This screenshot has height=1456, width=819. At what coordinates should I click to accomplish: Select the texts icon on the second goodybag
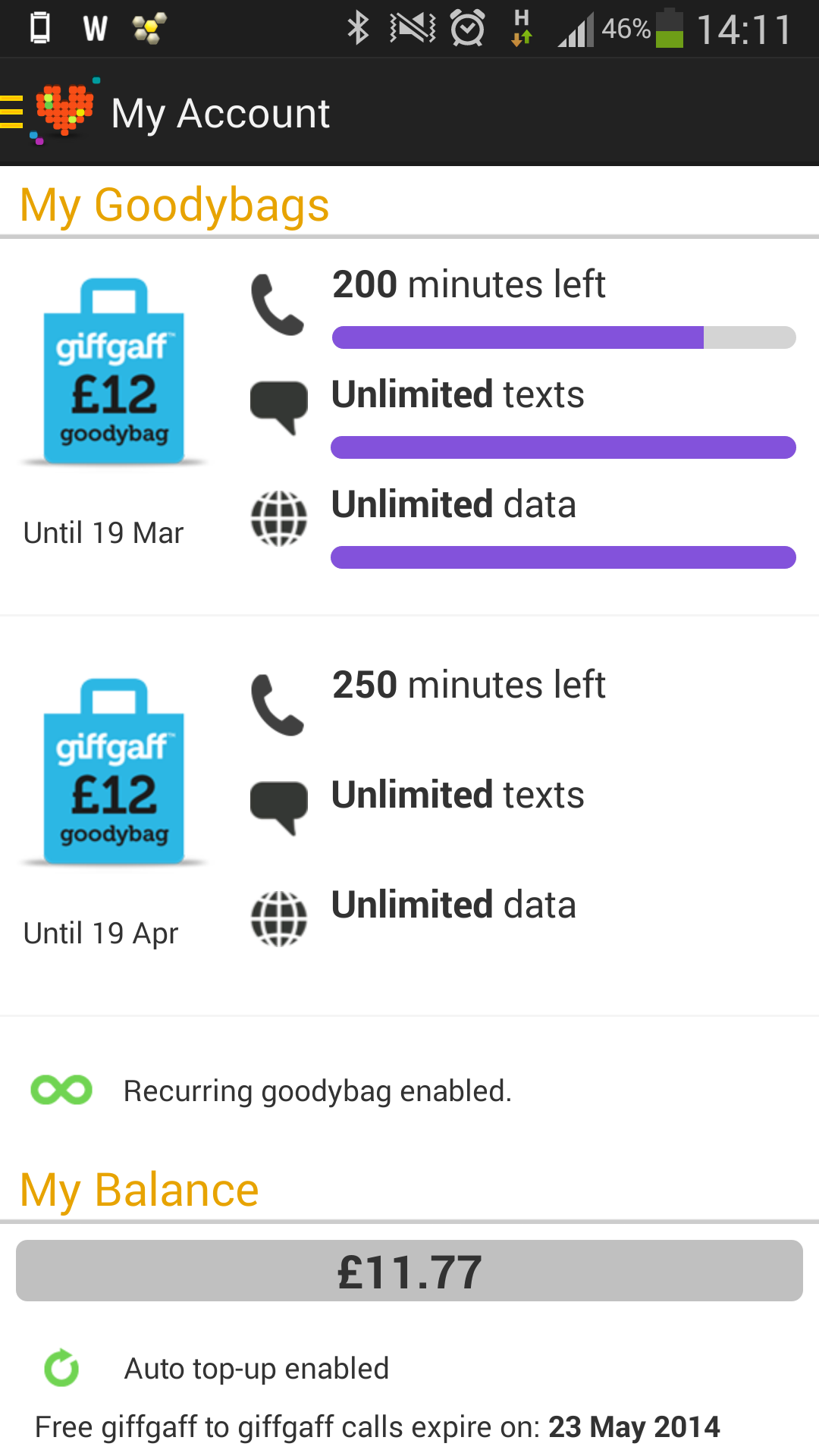coord(278,805)
